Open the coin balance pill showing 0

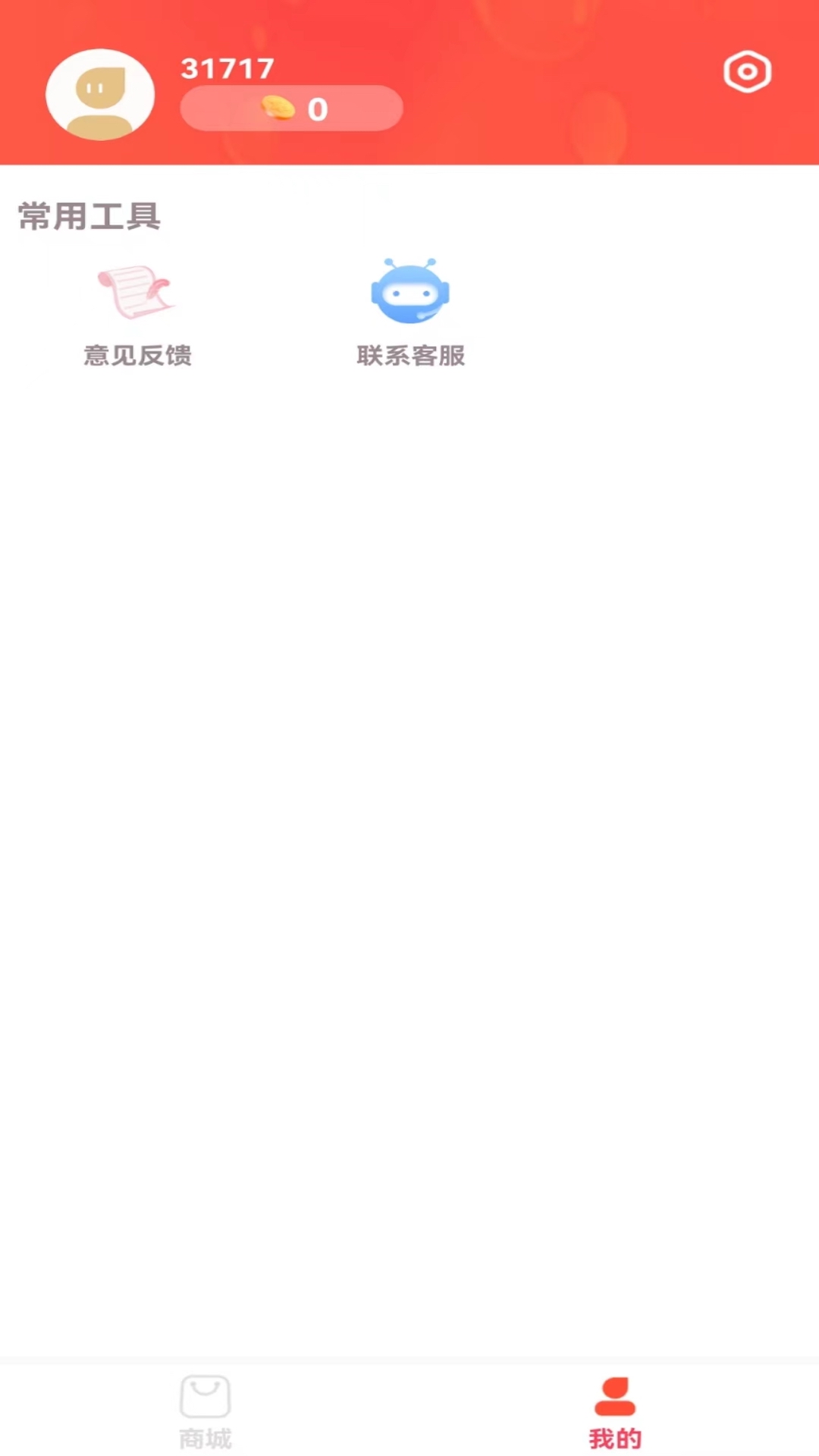[291, 108]
